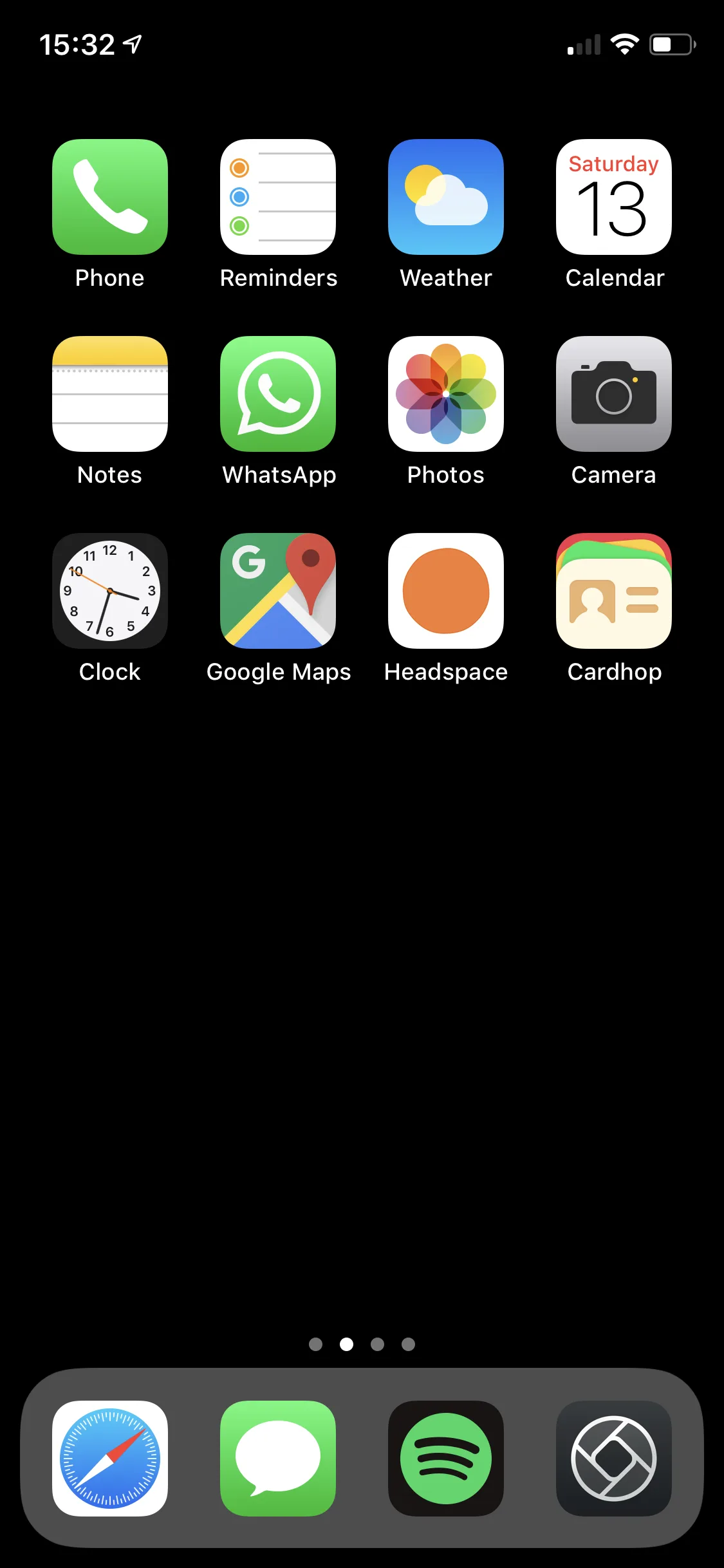The width and height of the screenshot is (724, 1568).
Task: Open Safari from the dock
Action: point(110,1459)
